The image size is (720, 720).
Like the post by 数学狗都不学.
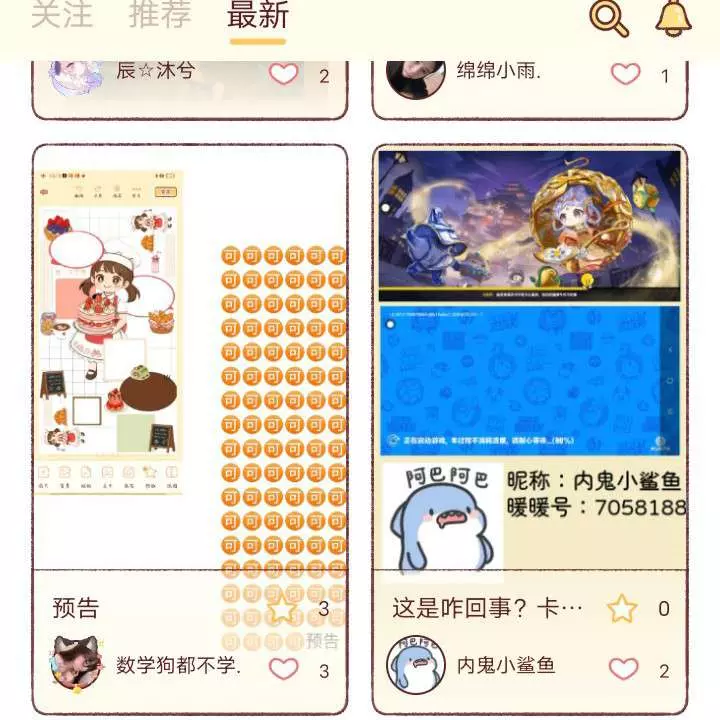tap(284, 668)
